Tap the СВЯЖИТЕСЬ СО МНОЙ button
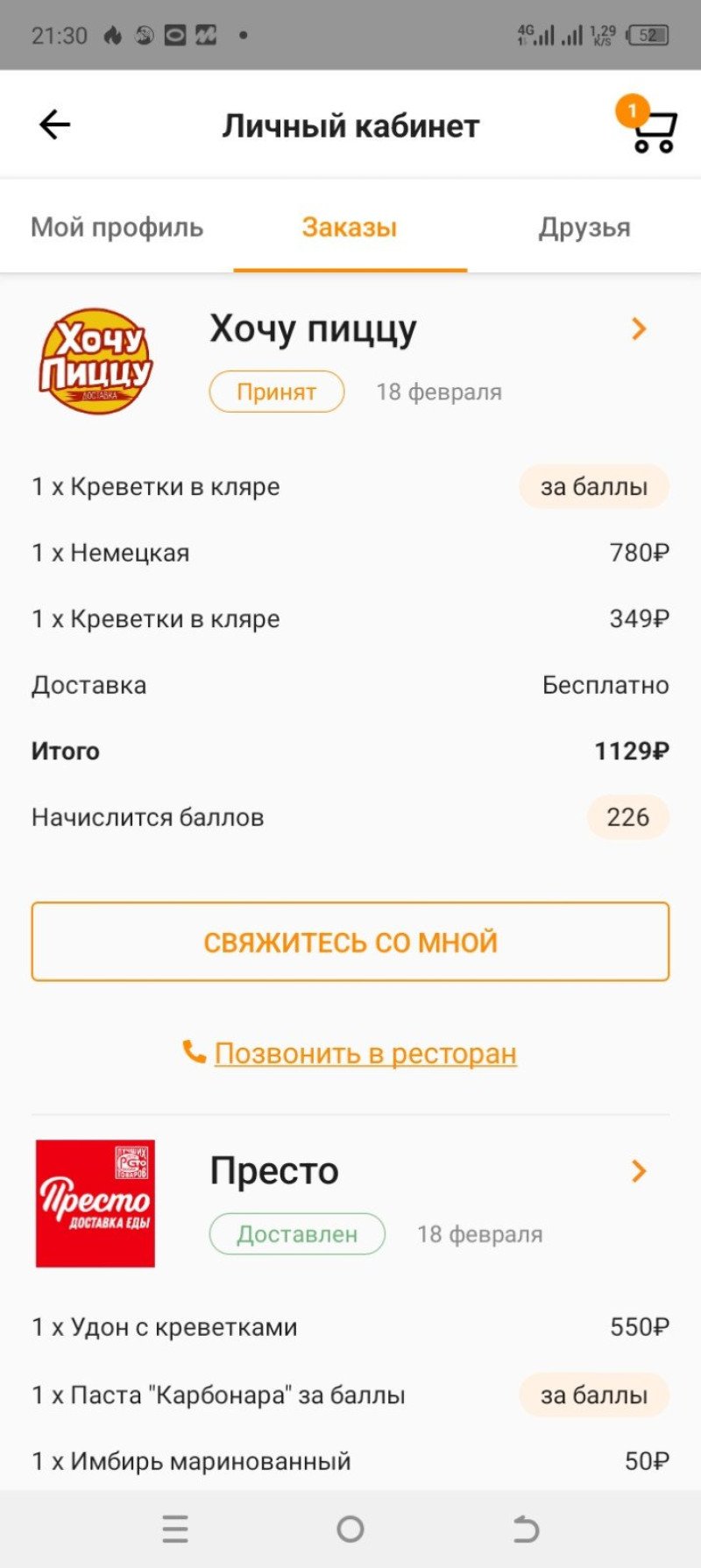The height and width of the screenshot is (1568, 701). tap(350, 942)
